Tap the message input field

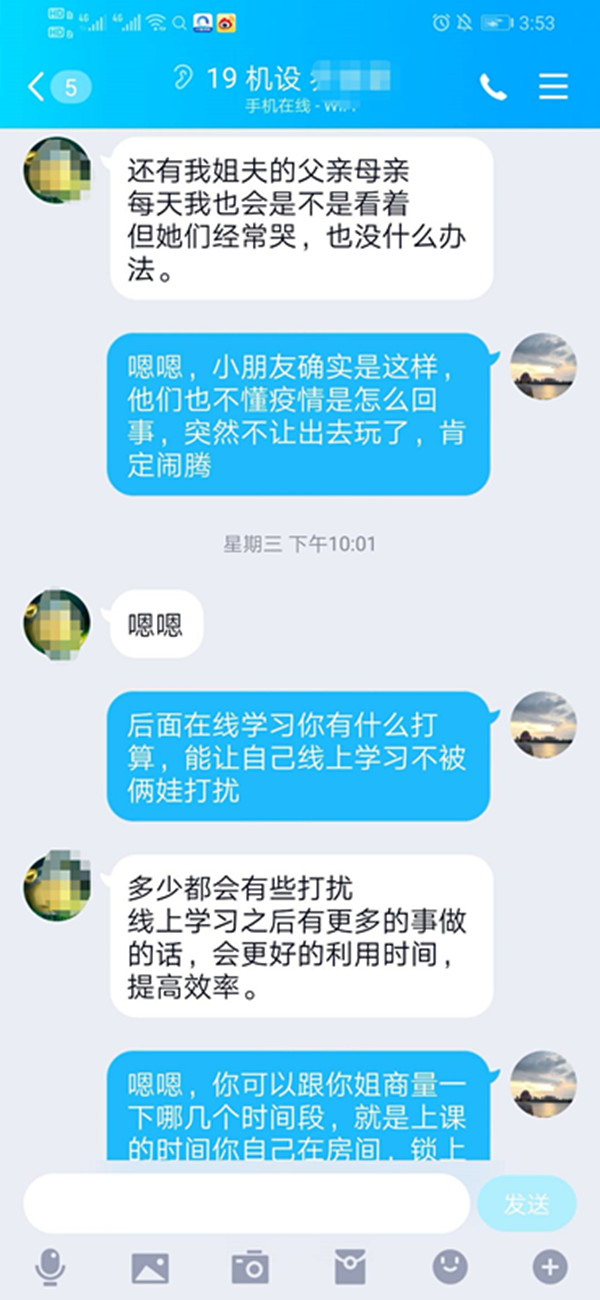point(246,1203)
